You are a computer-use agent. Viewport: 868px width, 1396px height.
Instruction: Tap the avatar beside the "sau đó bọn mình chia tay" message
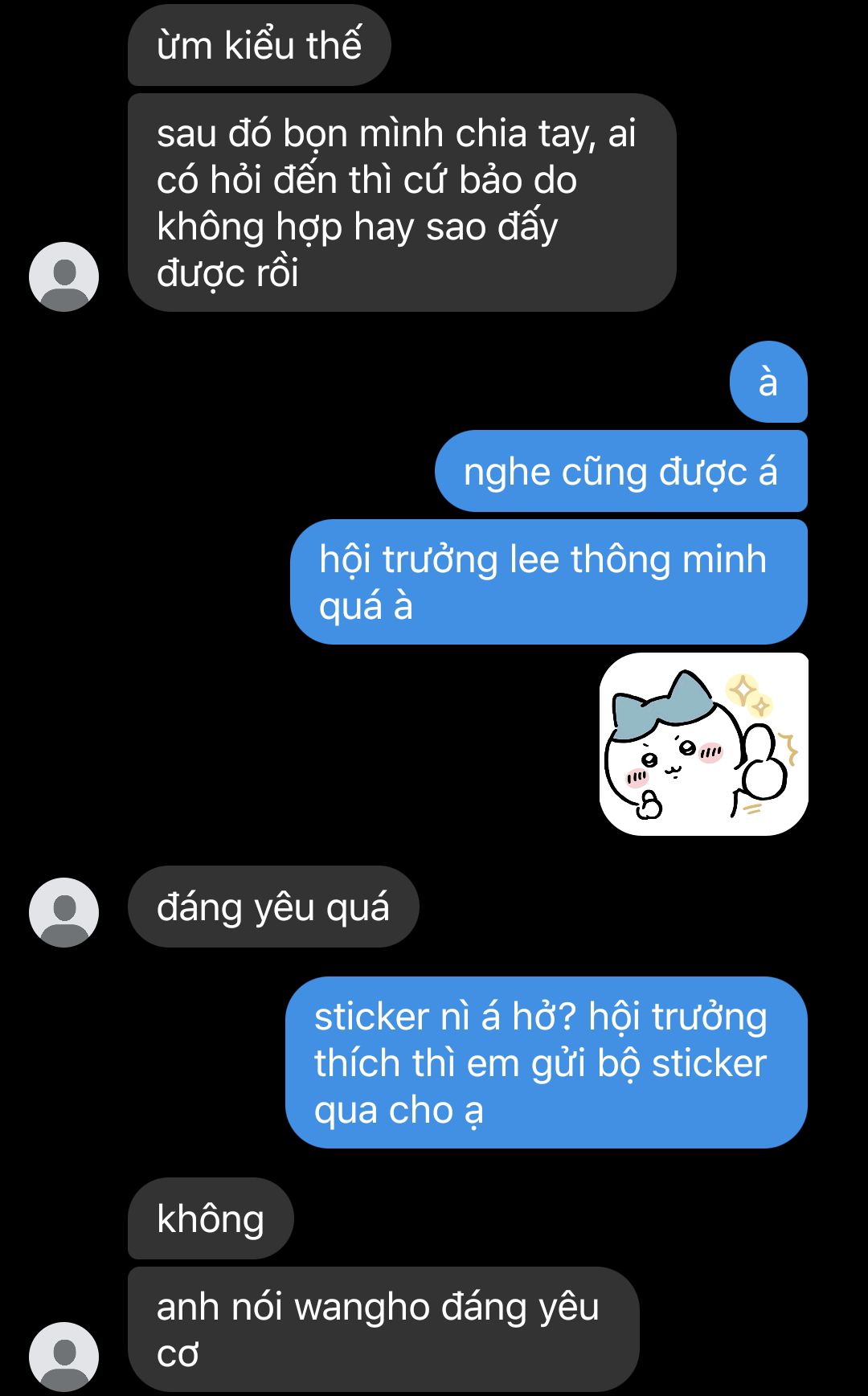coord(64,276)
